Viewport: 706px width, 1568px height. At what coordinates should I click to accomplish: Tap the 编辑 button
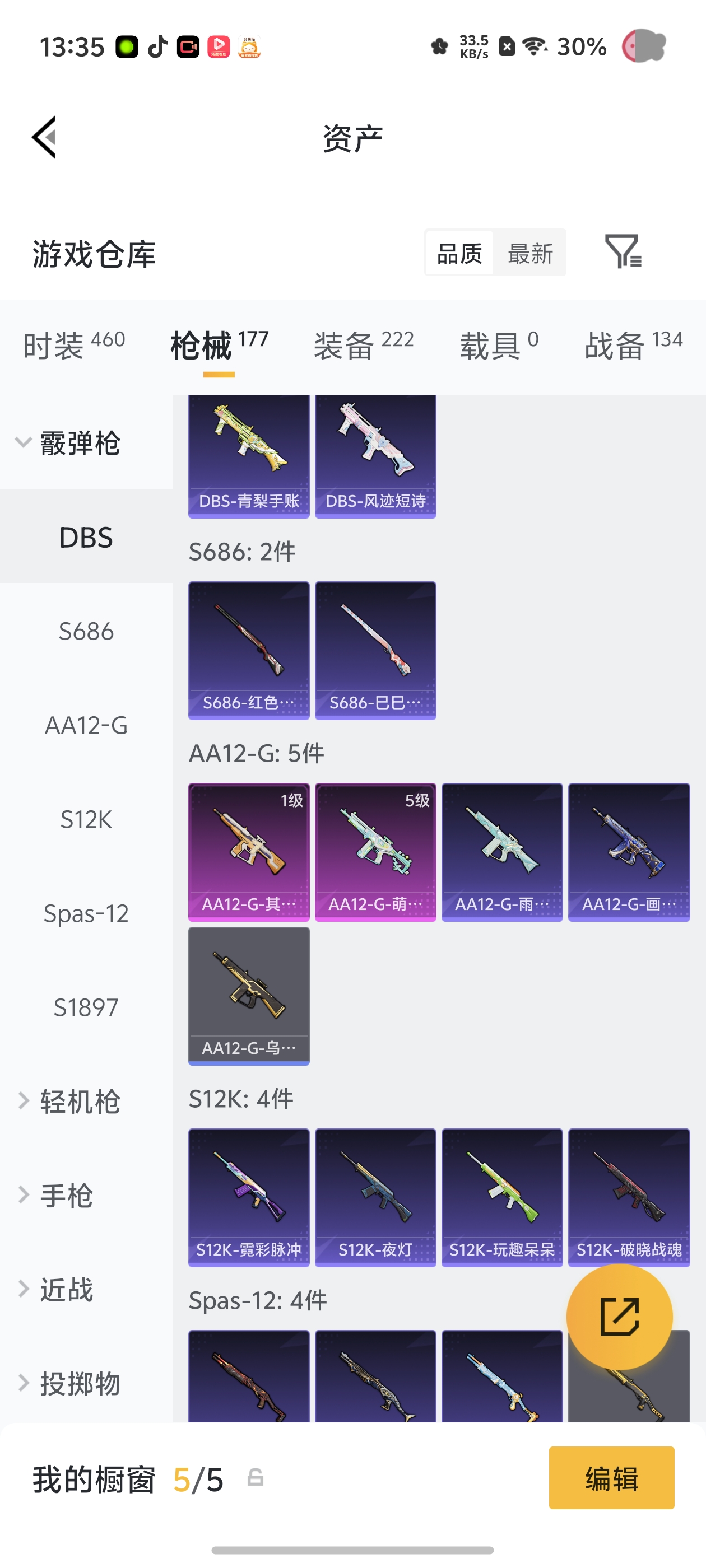point(611,1477)
